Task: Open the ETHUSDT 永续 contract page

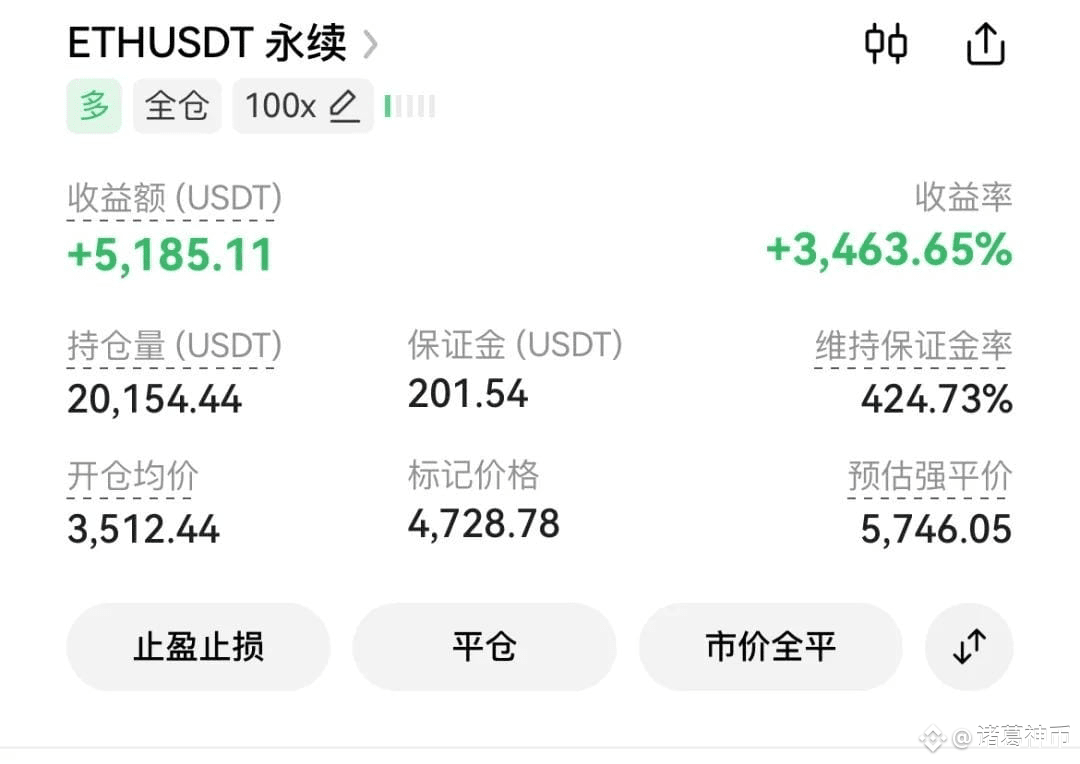Action: click(x=222, y=44)
